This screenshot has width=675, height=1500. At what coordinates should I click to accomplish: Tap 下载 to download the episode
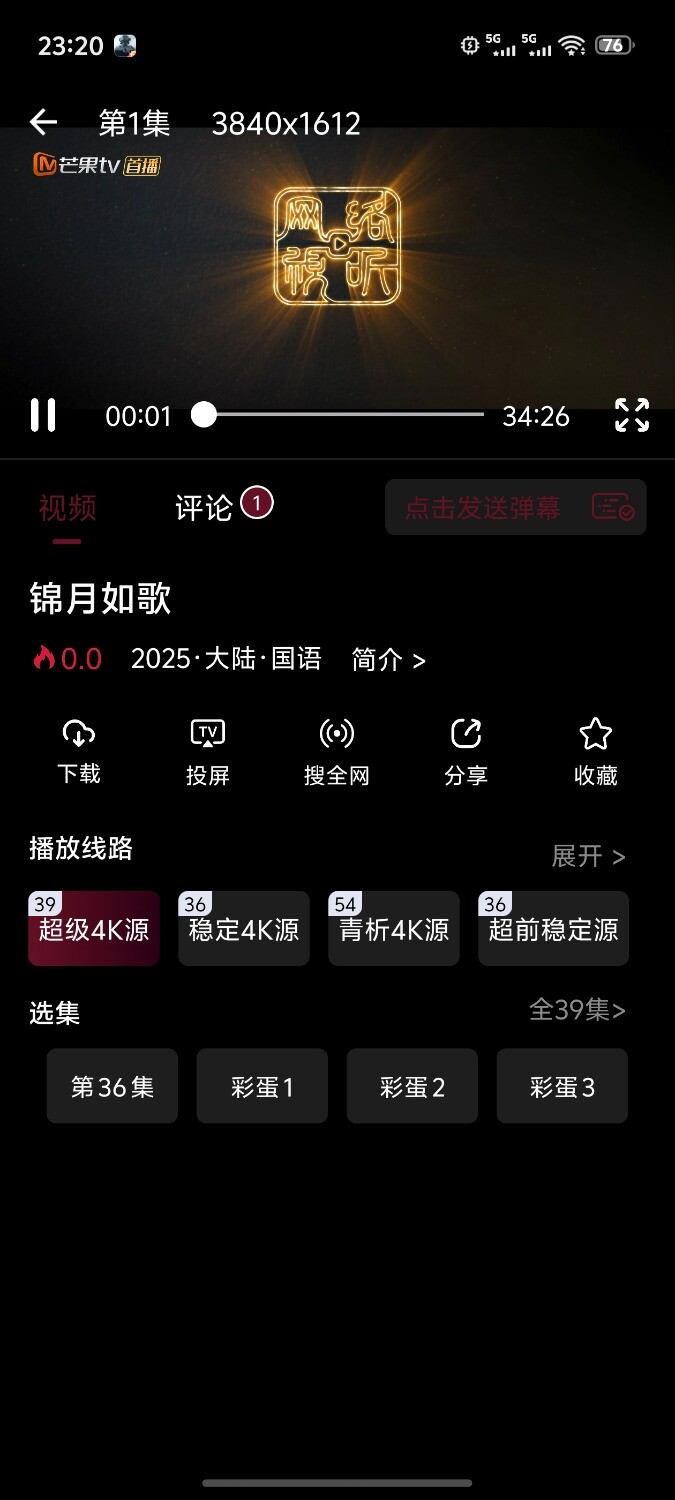[78, 752]
